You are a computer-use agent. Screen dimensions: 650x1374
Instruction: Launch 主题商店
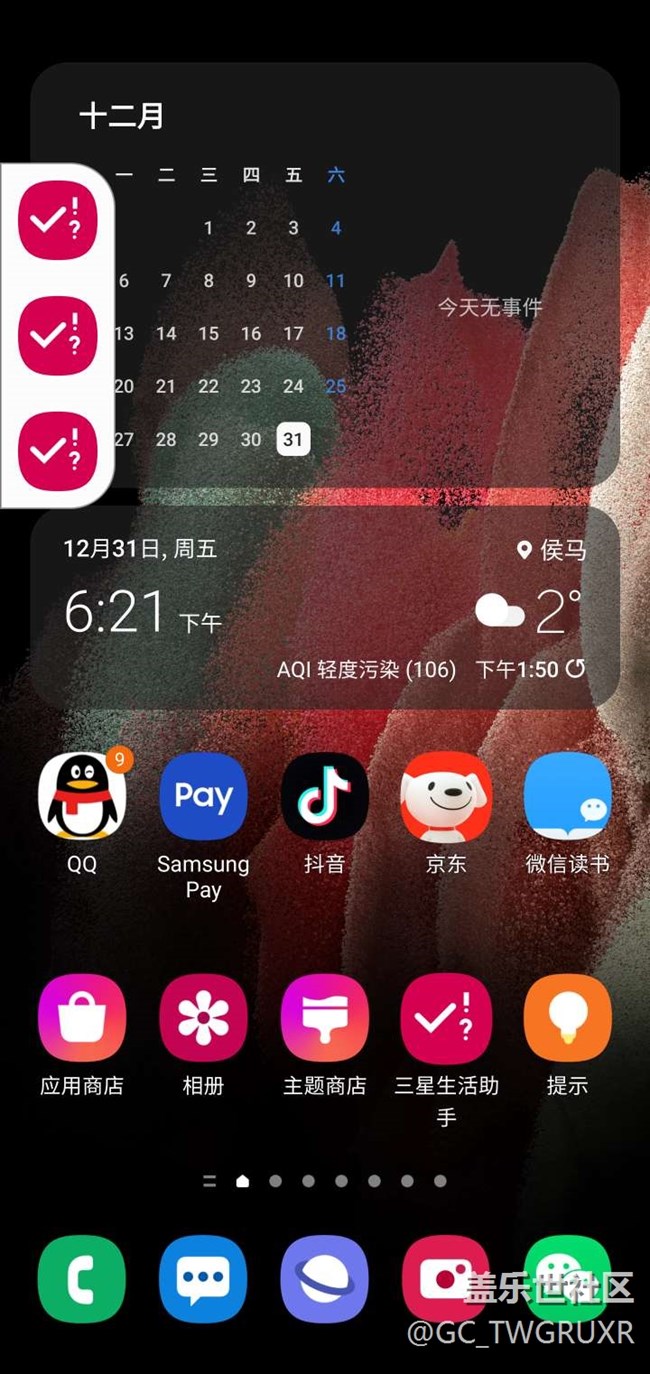pyautogui.click(x=325, y=1018)
